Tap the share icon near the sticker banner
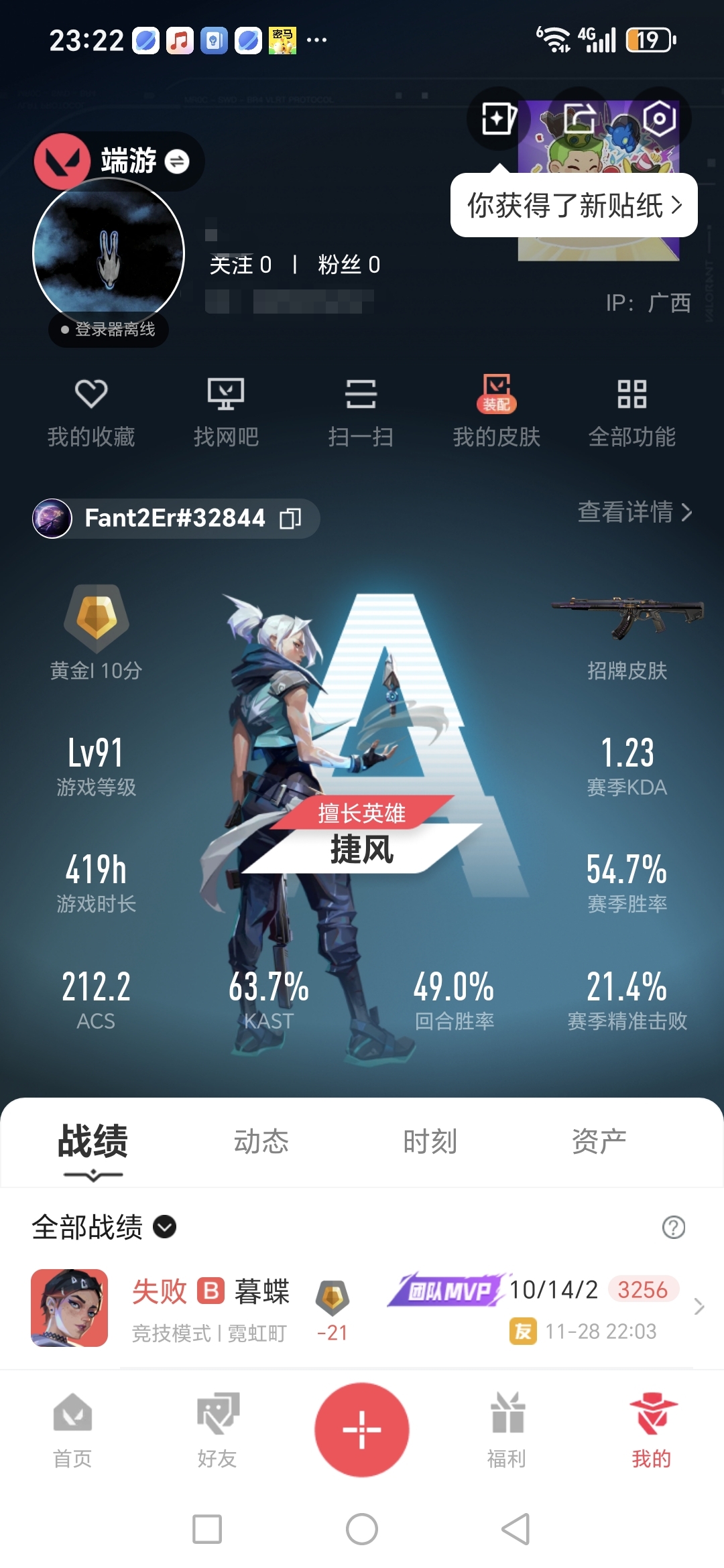 tap(578, 118)
